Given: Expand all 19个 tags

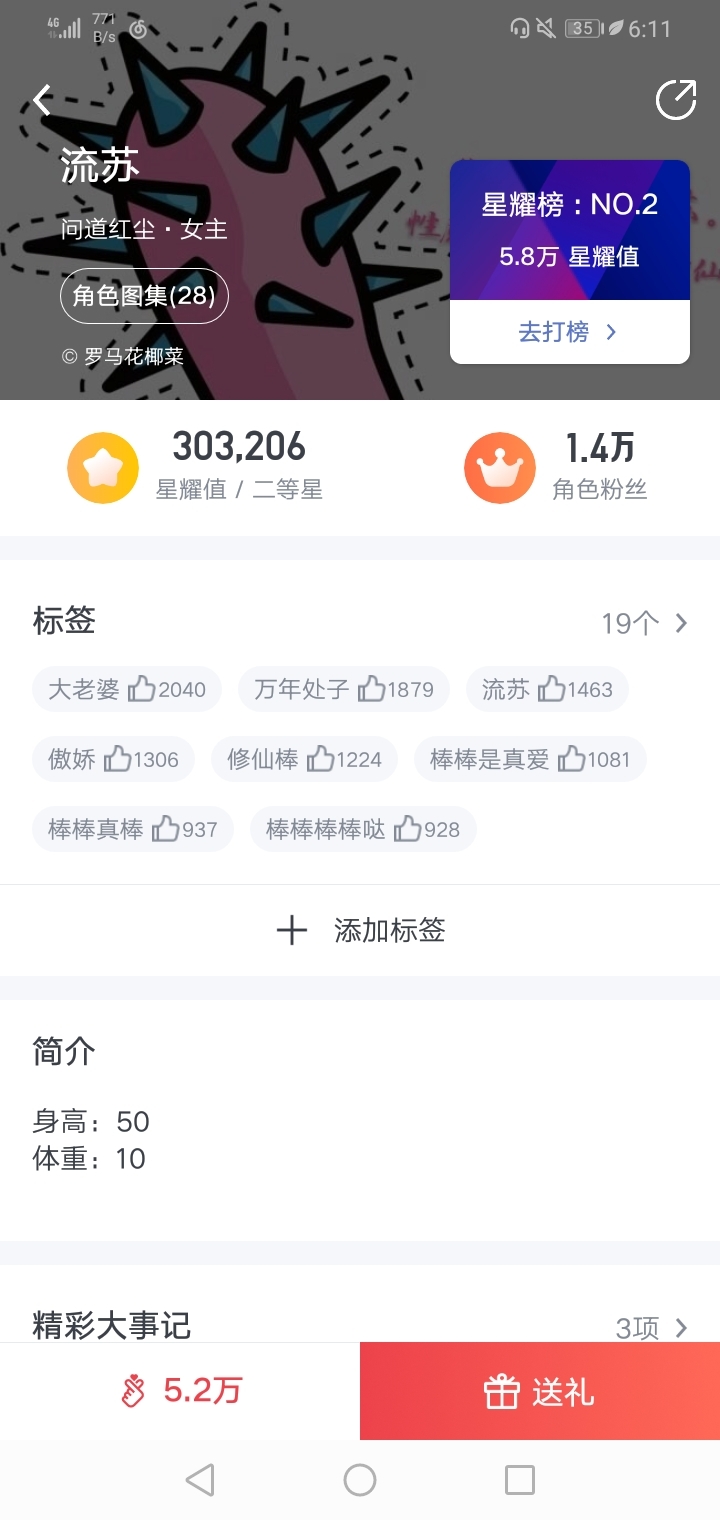Looking at the screenshot, I should (x=645, y=624).
